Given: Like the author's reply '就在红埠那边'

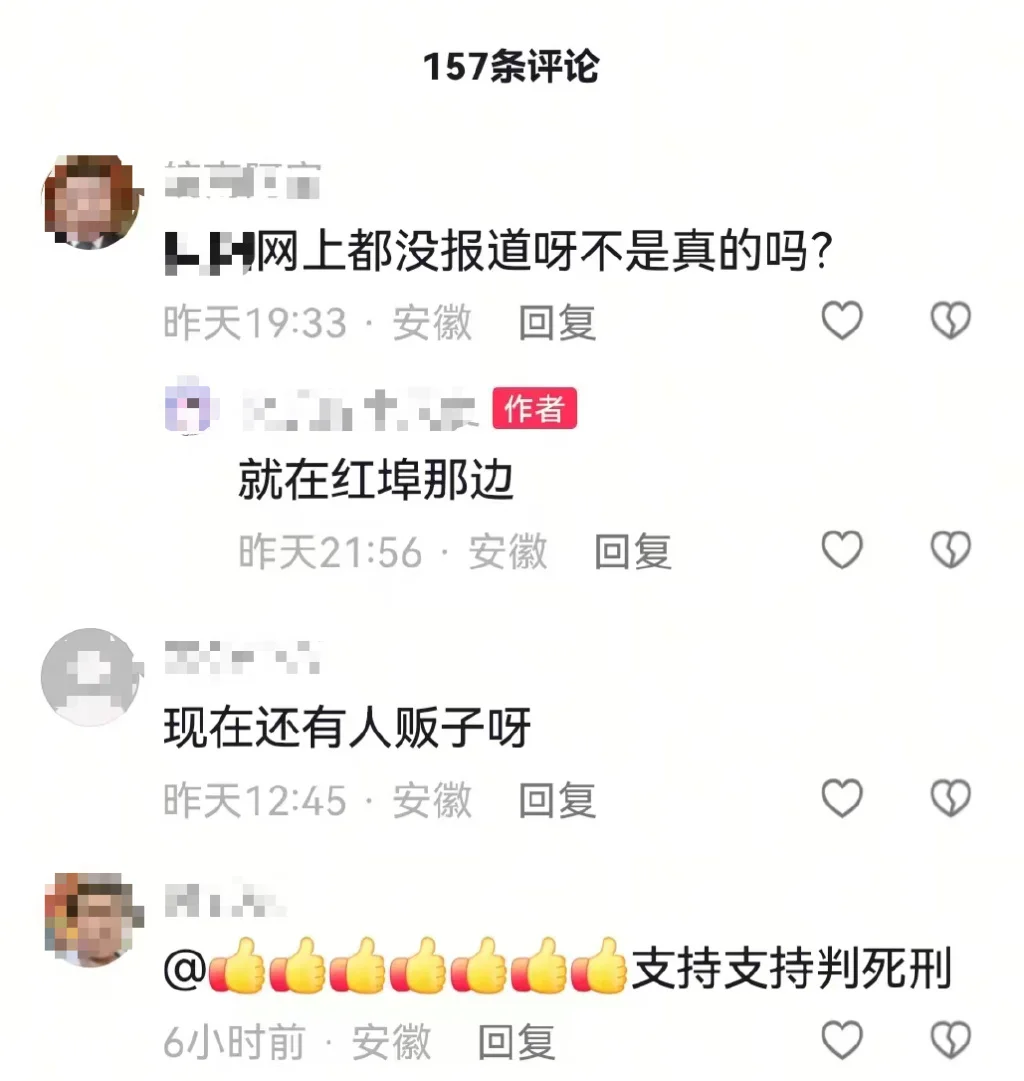Looking at the screenshot, I should (841, 550).
